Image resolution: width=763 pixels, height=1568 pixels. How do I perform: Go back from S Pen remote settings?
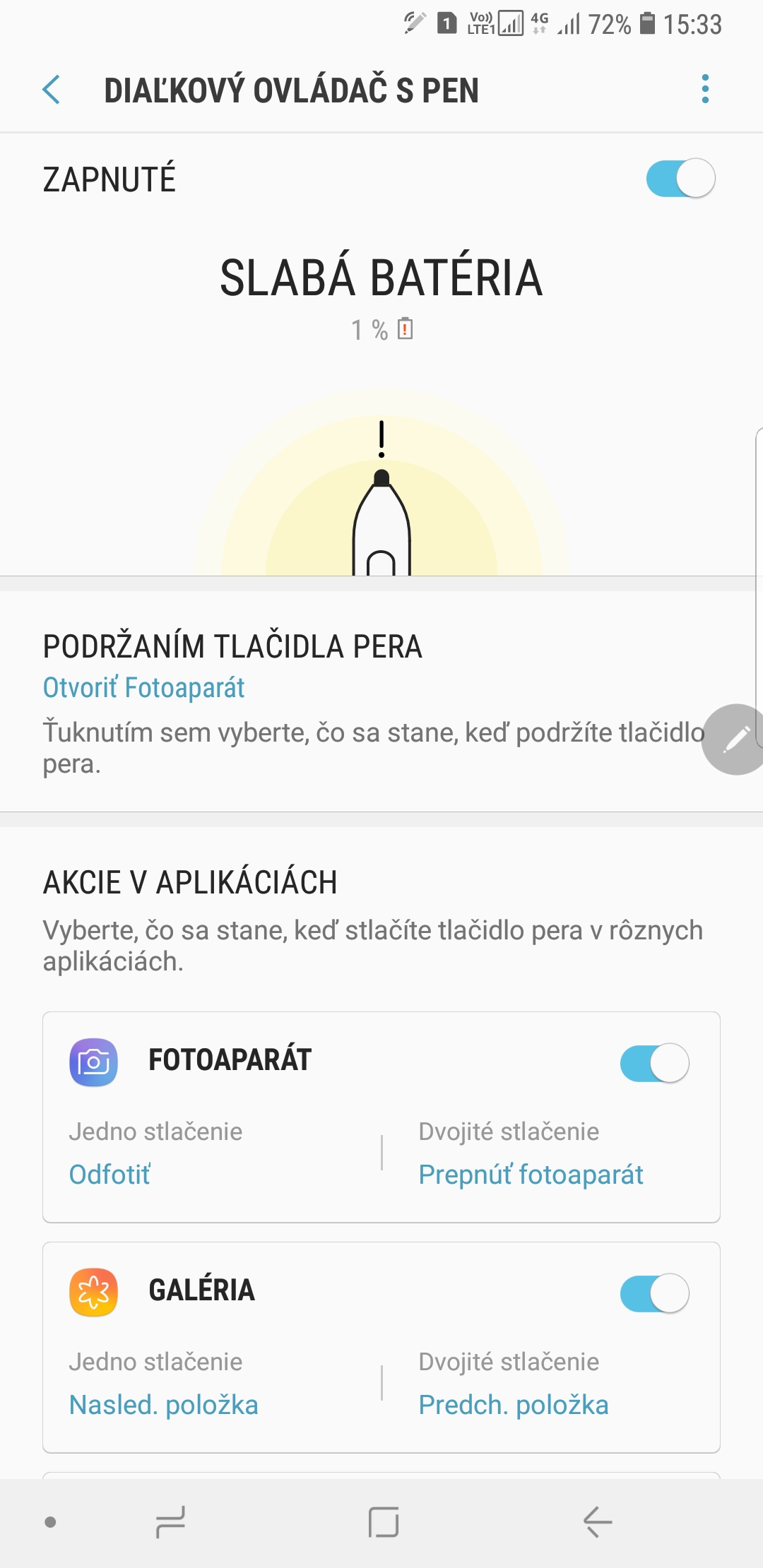[52, 90]
